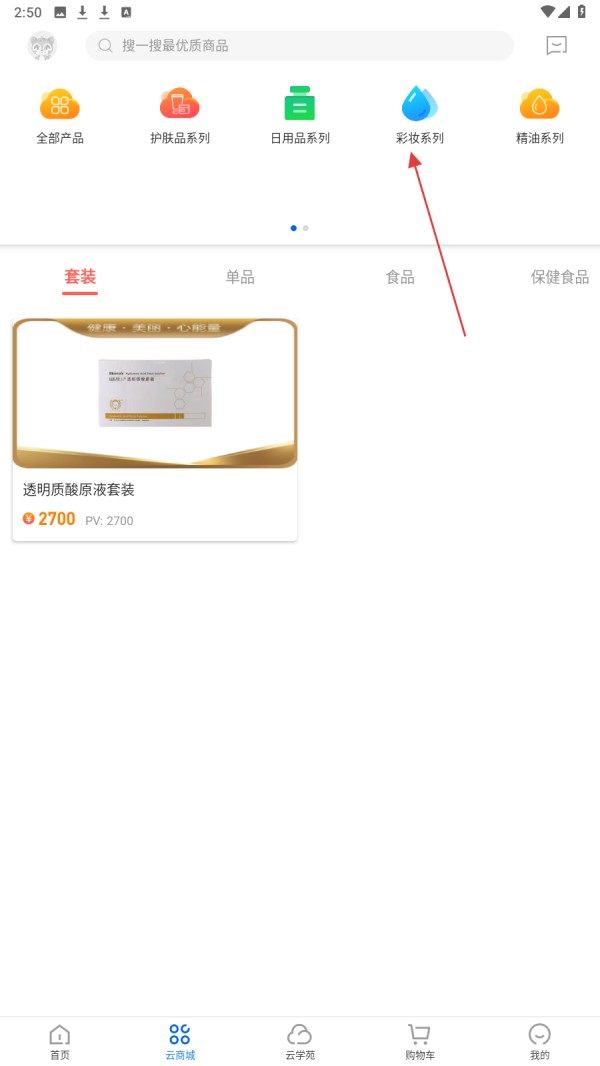Open the profile avatar at top left

[x=42, y=46]
